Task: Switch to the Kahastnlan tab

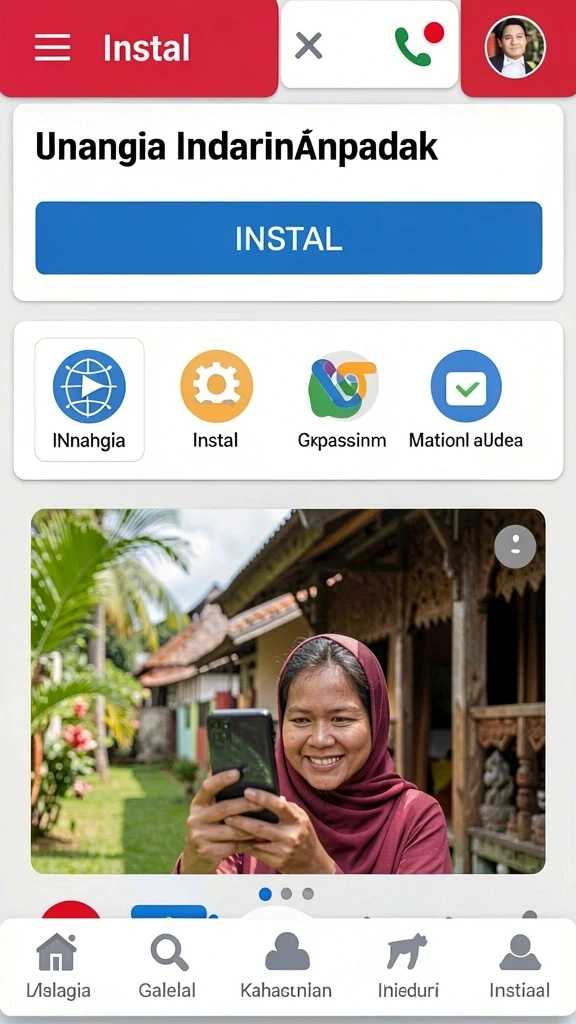Action: click(x=286, y=967)
